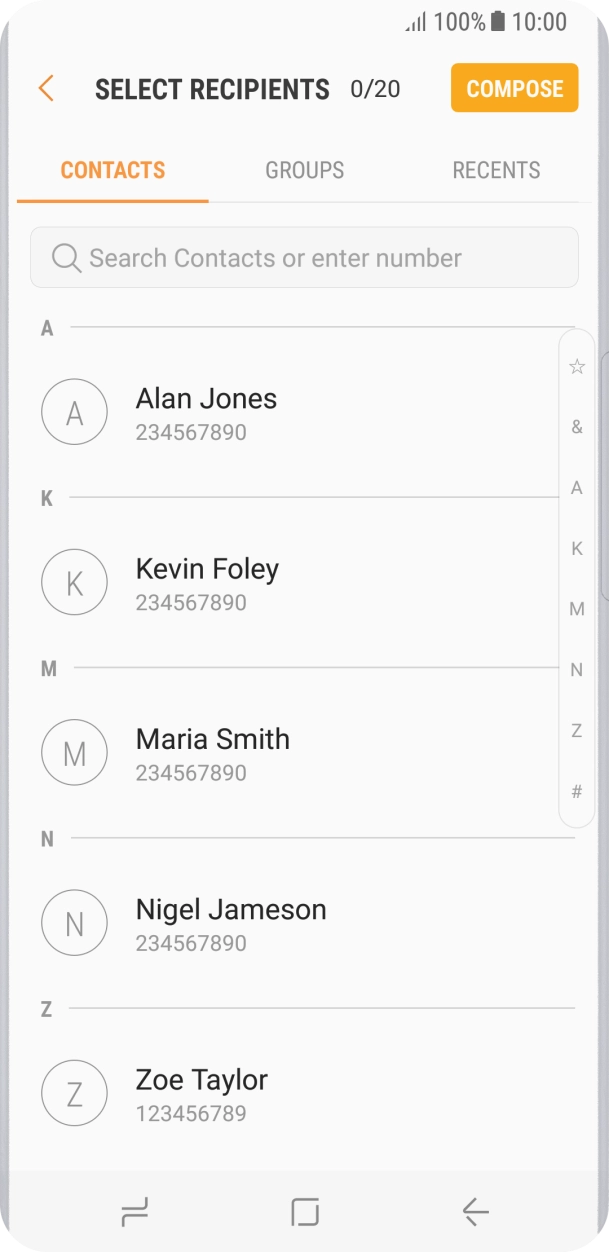Jump to letter Z in index
609x1252 pixels.
point(577,731)
